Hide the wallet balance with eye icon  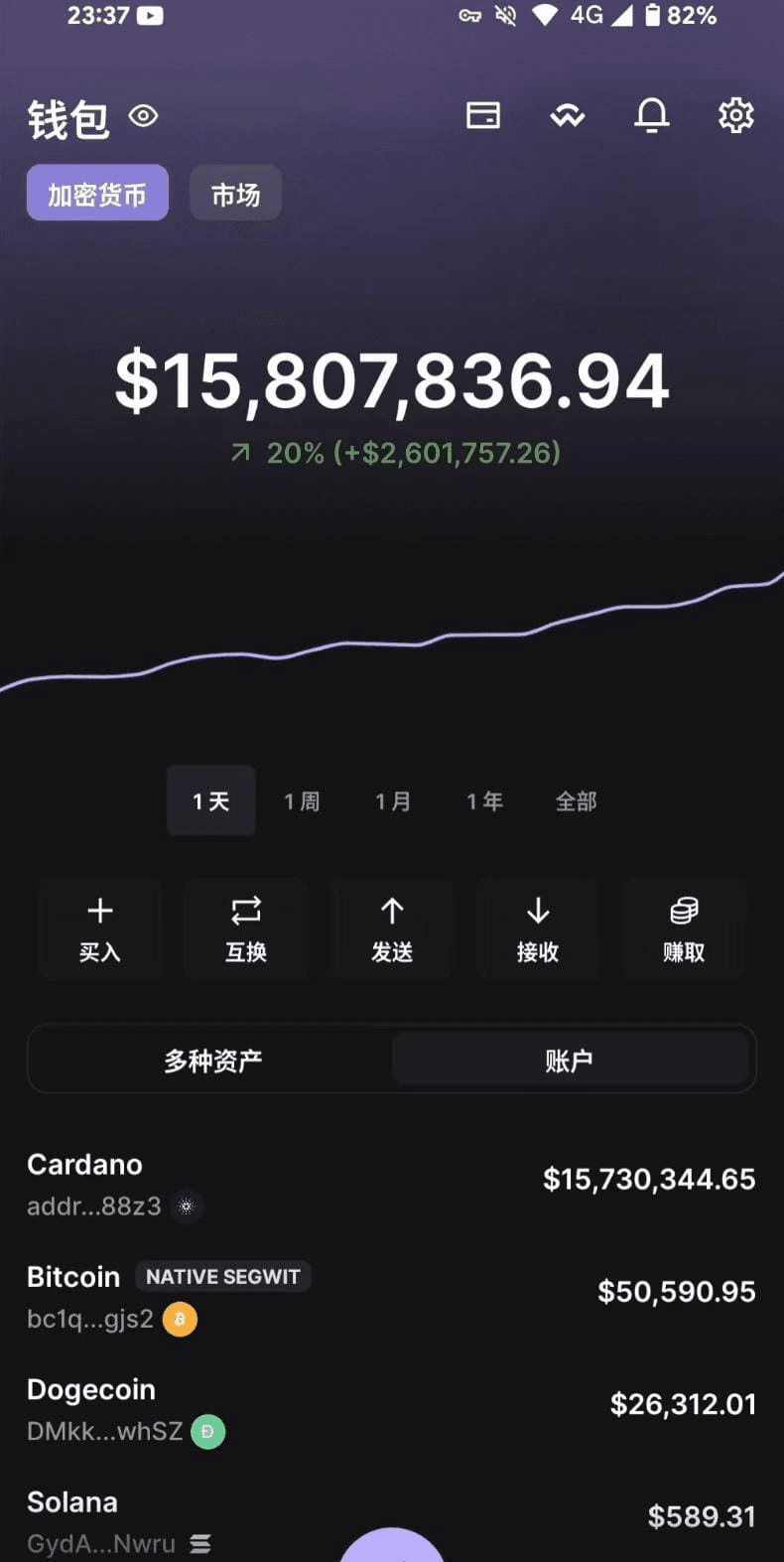click(144, 117)
